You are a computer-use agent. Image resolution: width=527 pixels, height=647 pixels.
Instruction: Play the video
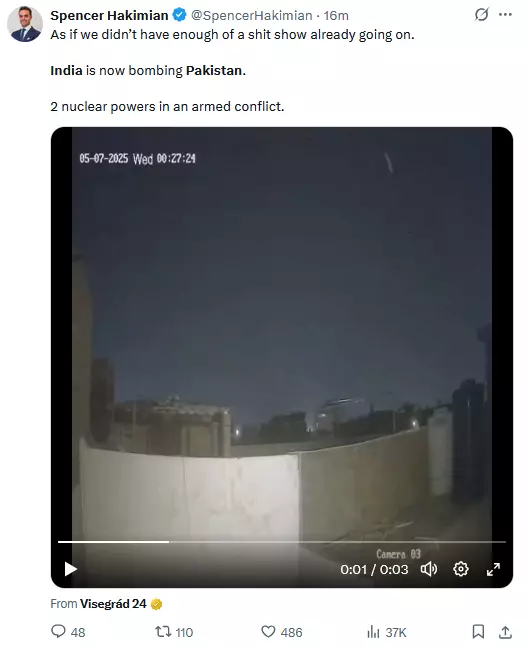[x=71, y=569]
